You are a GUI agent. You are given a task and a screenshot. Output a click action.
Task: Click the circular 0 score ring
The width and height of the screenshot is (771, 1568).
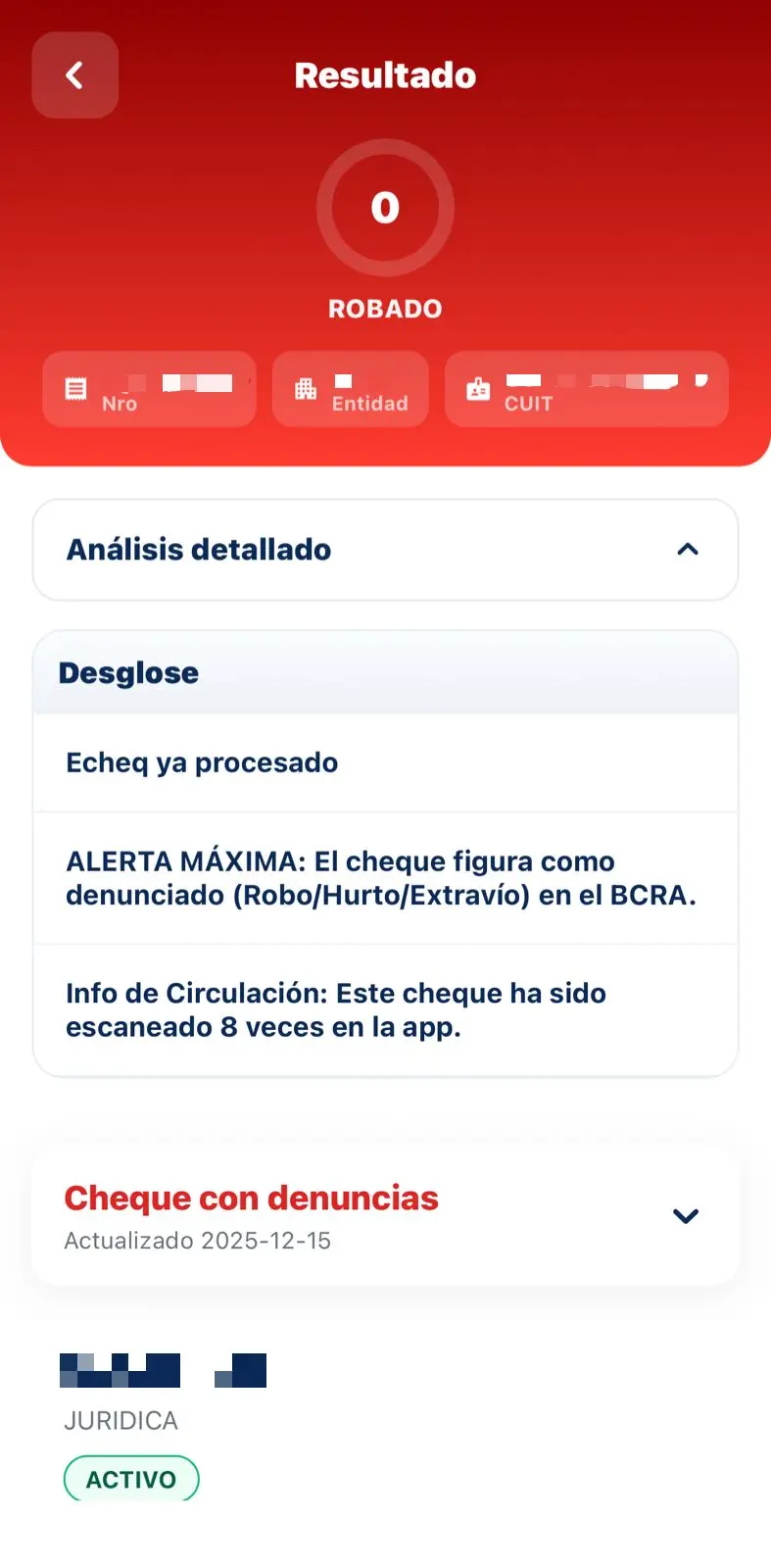click(385, 208)
